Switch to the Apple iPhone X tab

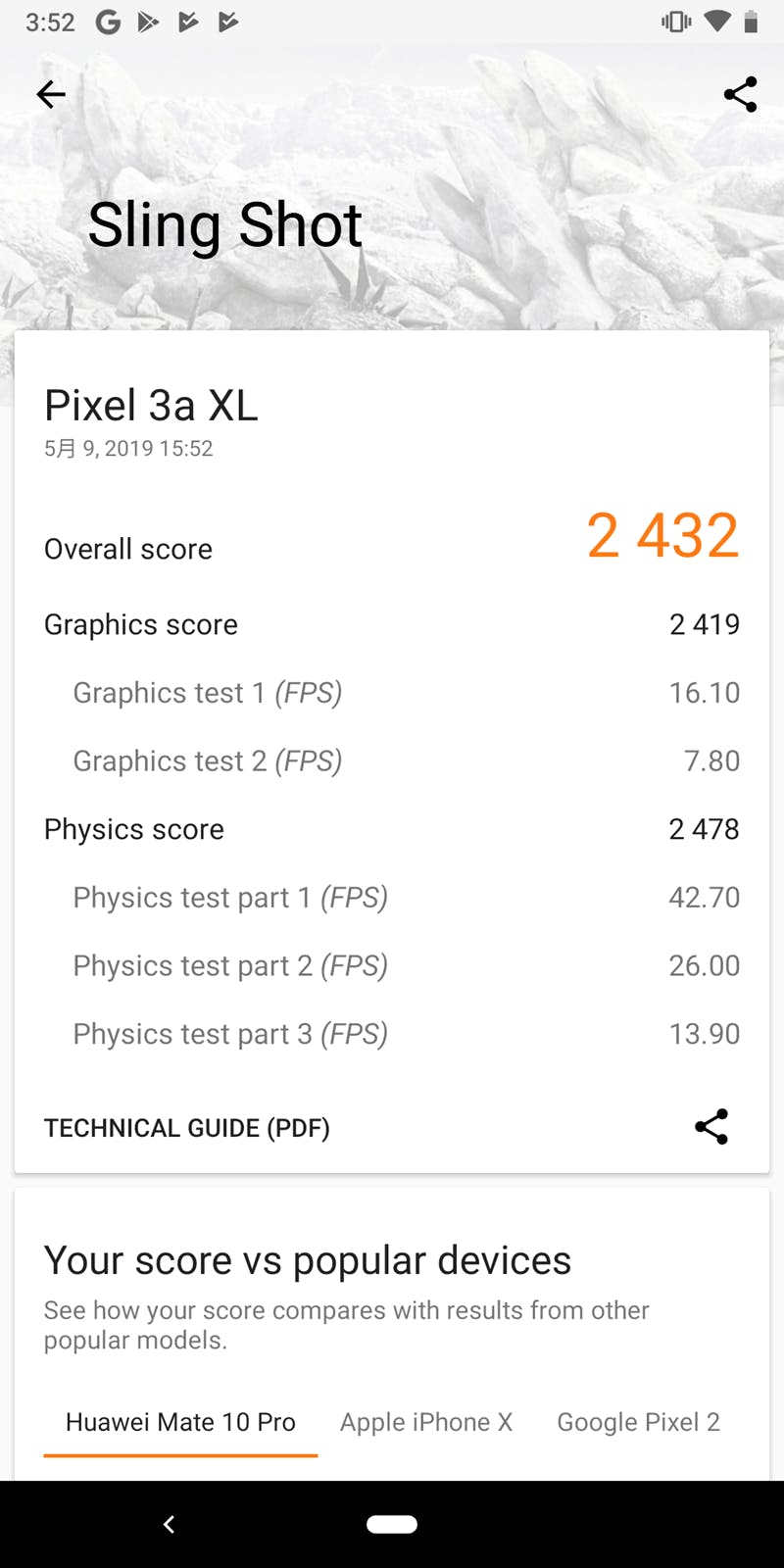click(426, 1421)
